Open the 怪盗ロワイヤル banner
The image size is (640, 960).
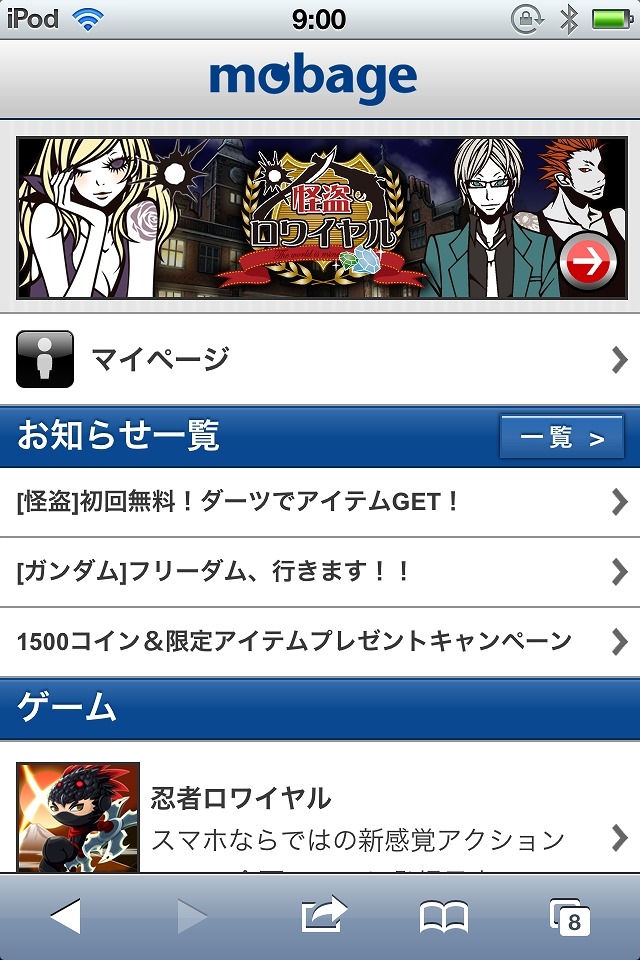[x=318, y=217]
